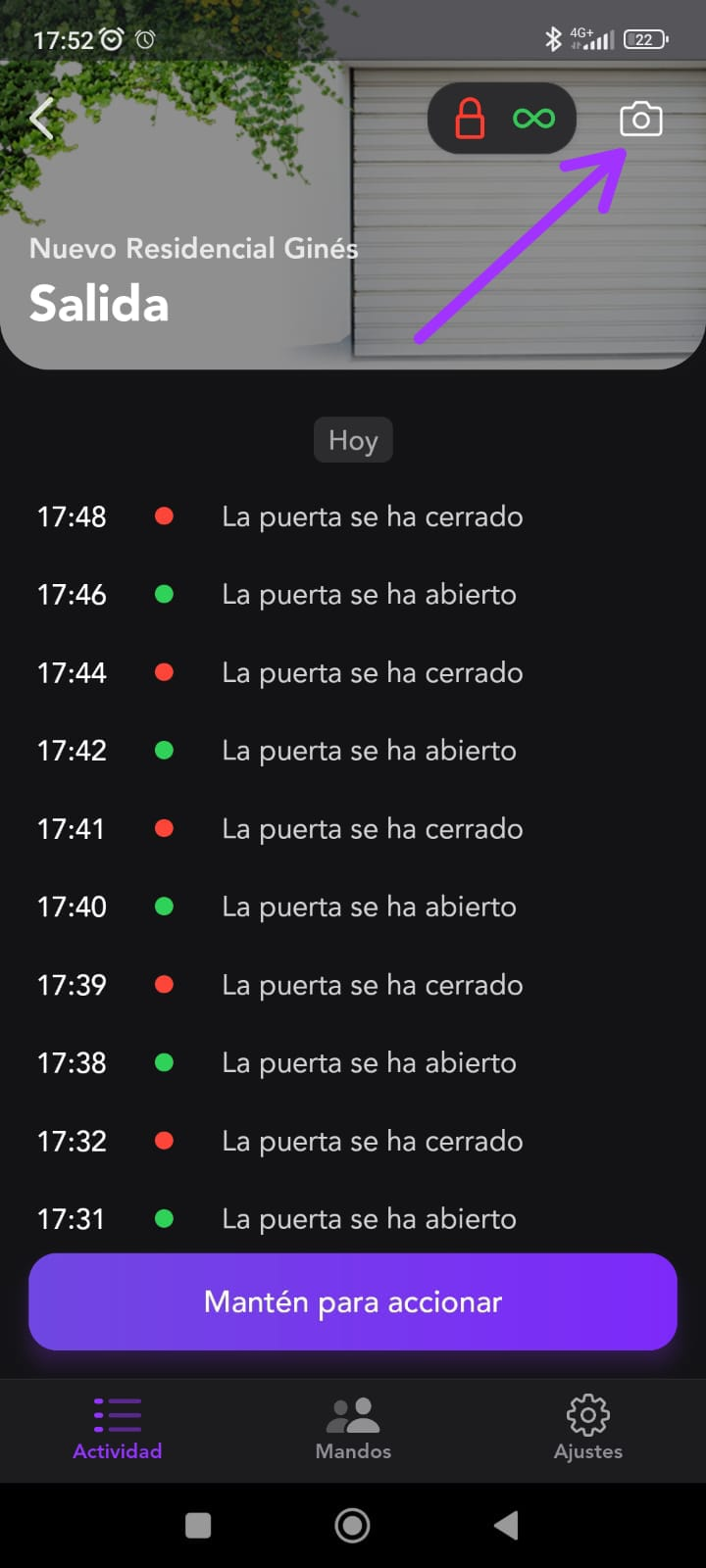Switch to the Mandos tab
The image size is (706, 1568).
click(353, 1429)
